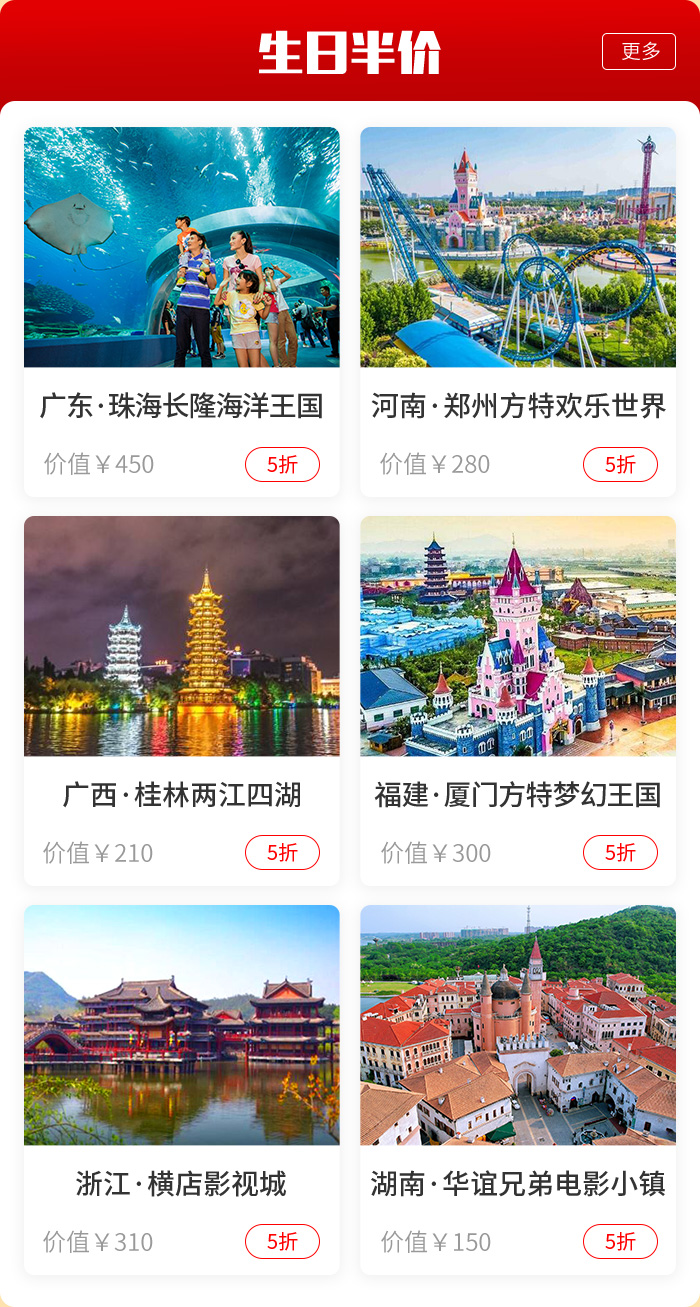Open the 河南·郑州方特欢乐世界 card
This screenshot has width=700, height=1307.
(518, 312)
